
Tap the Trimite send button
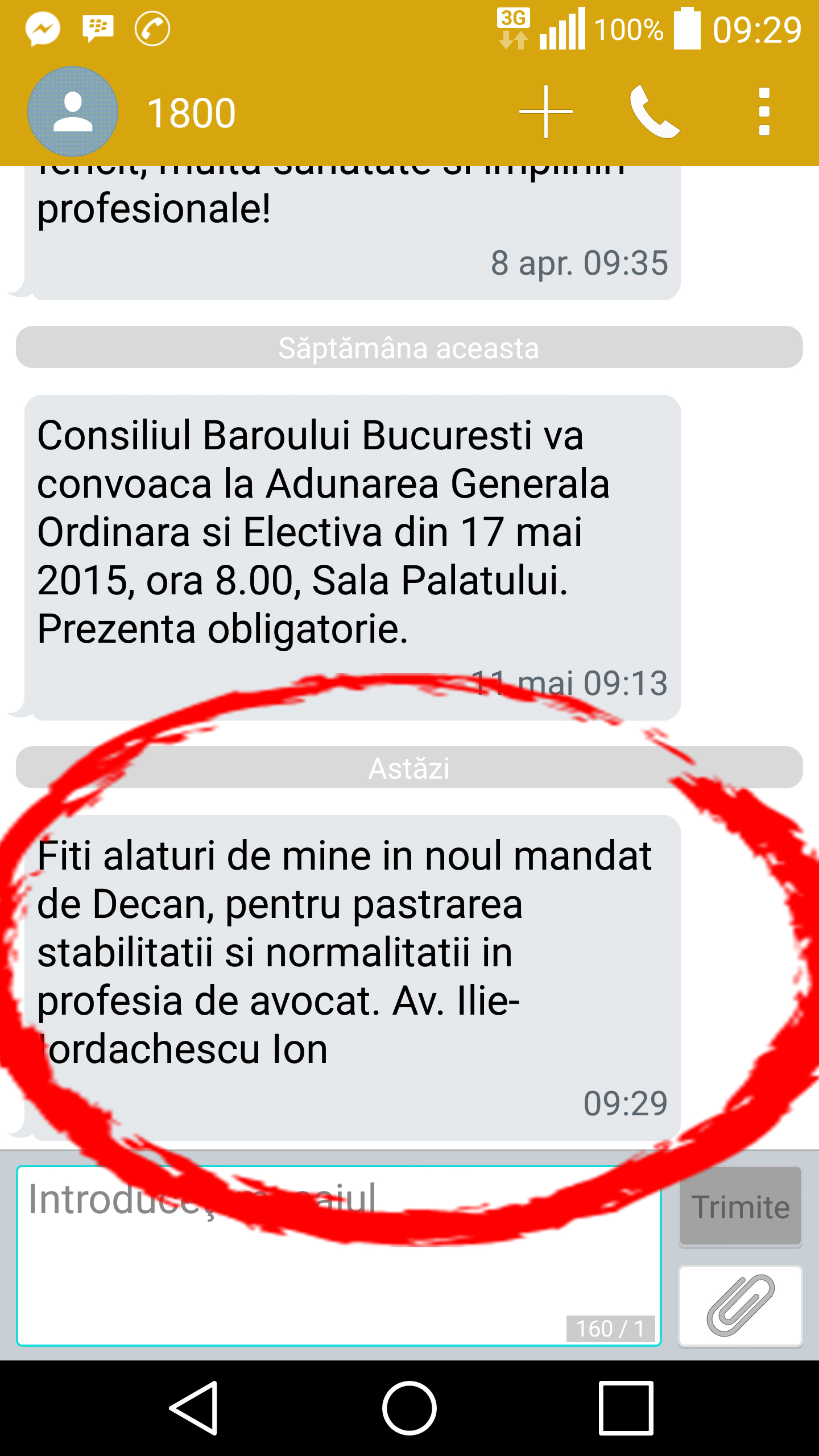point(740,1206)
